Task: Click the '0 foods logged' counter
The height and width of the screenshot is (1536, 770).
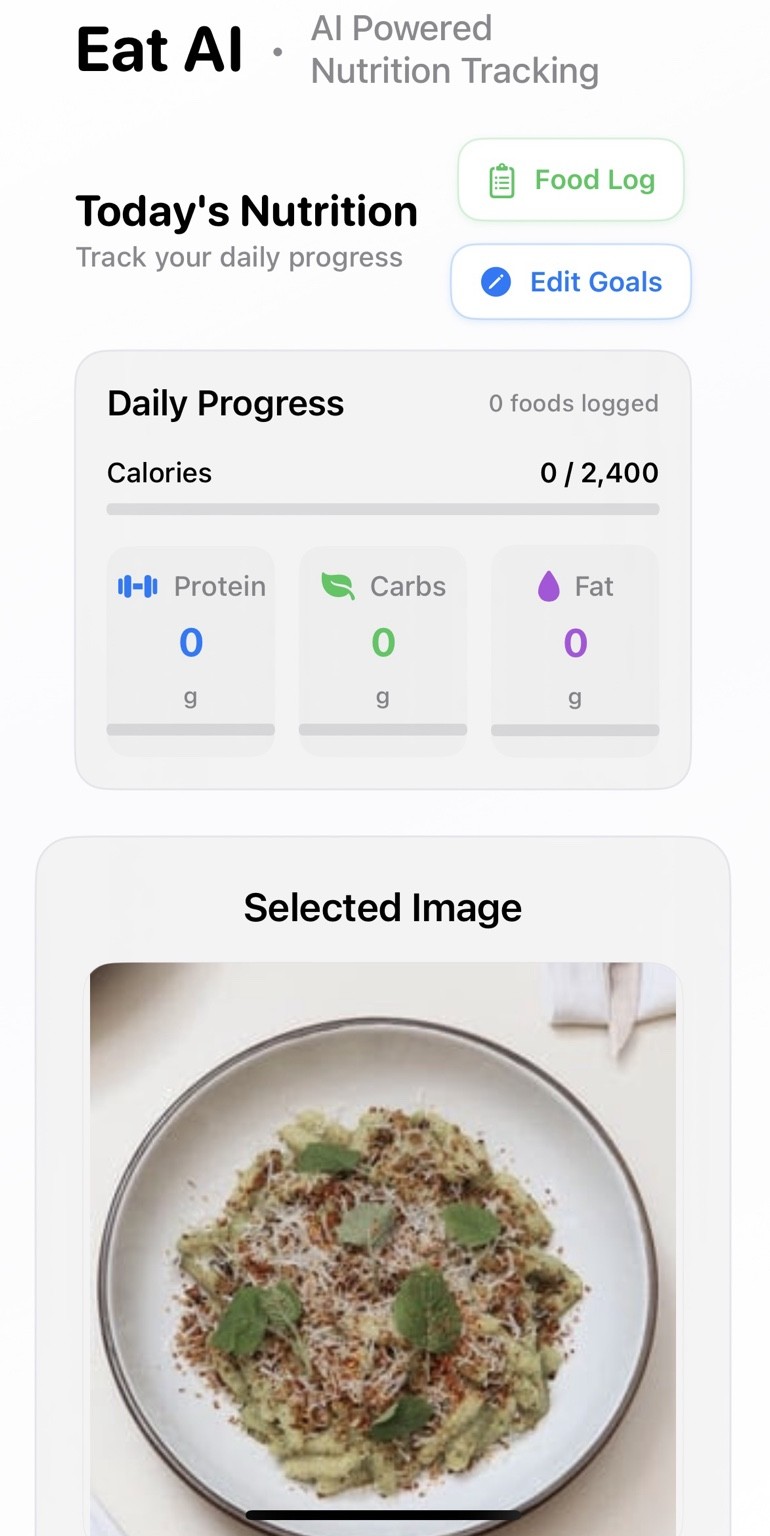Action: pyautogui.click(x=573, y=403)
